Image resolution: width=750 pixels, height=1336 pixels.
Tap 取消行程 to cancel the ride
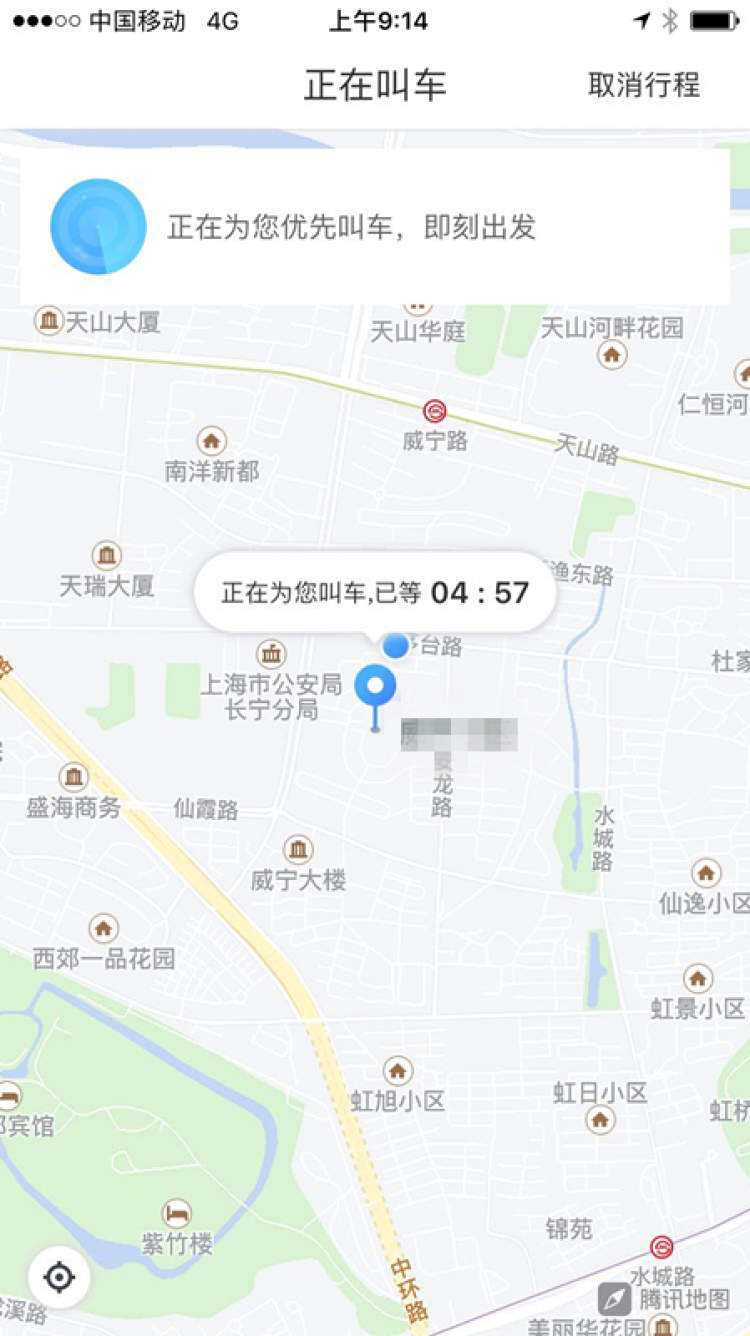click(643, 85)
